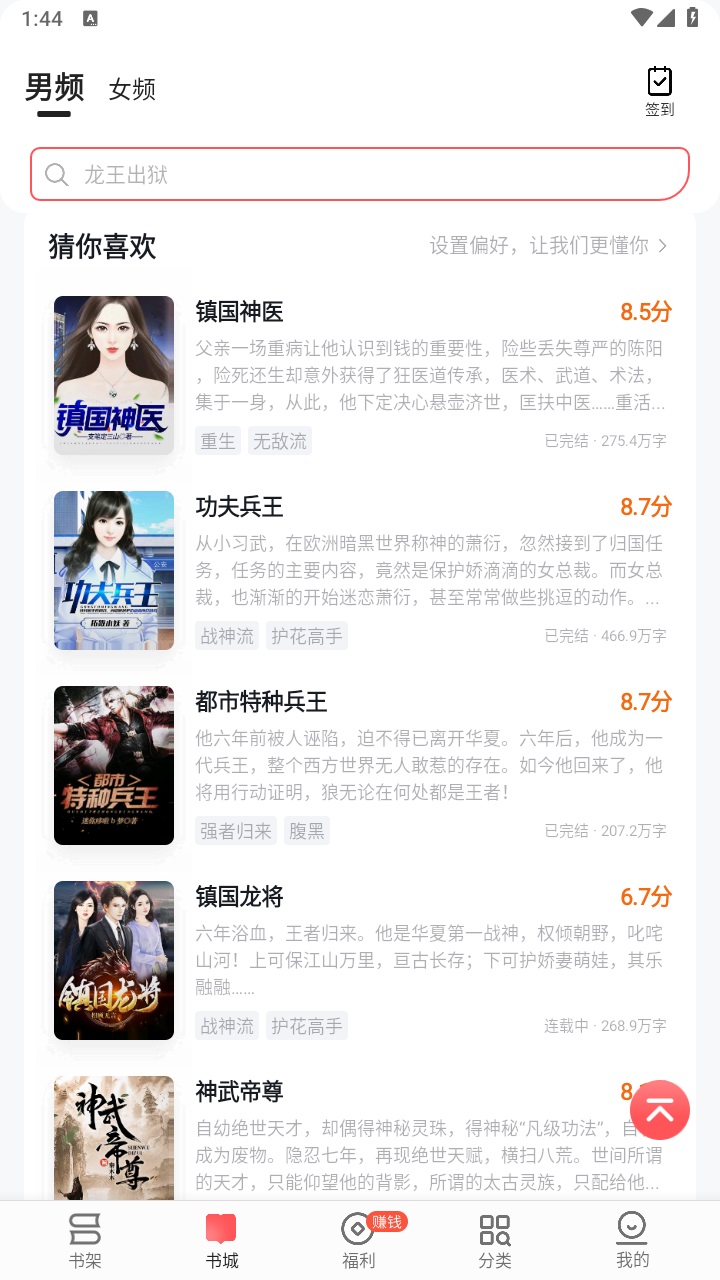This screenshot has height=1280, width=720.
Task: Tap the 龙王出狱 search box
Action: click(x=360, y=175)
